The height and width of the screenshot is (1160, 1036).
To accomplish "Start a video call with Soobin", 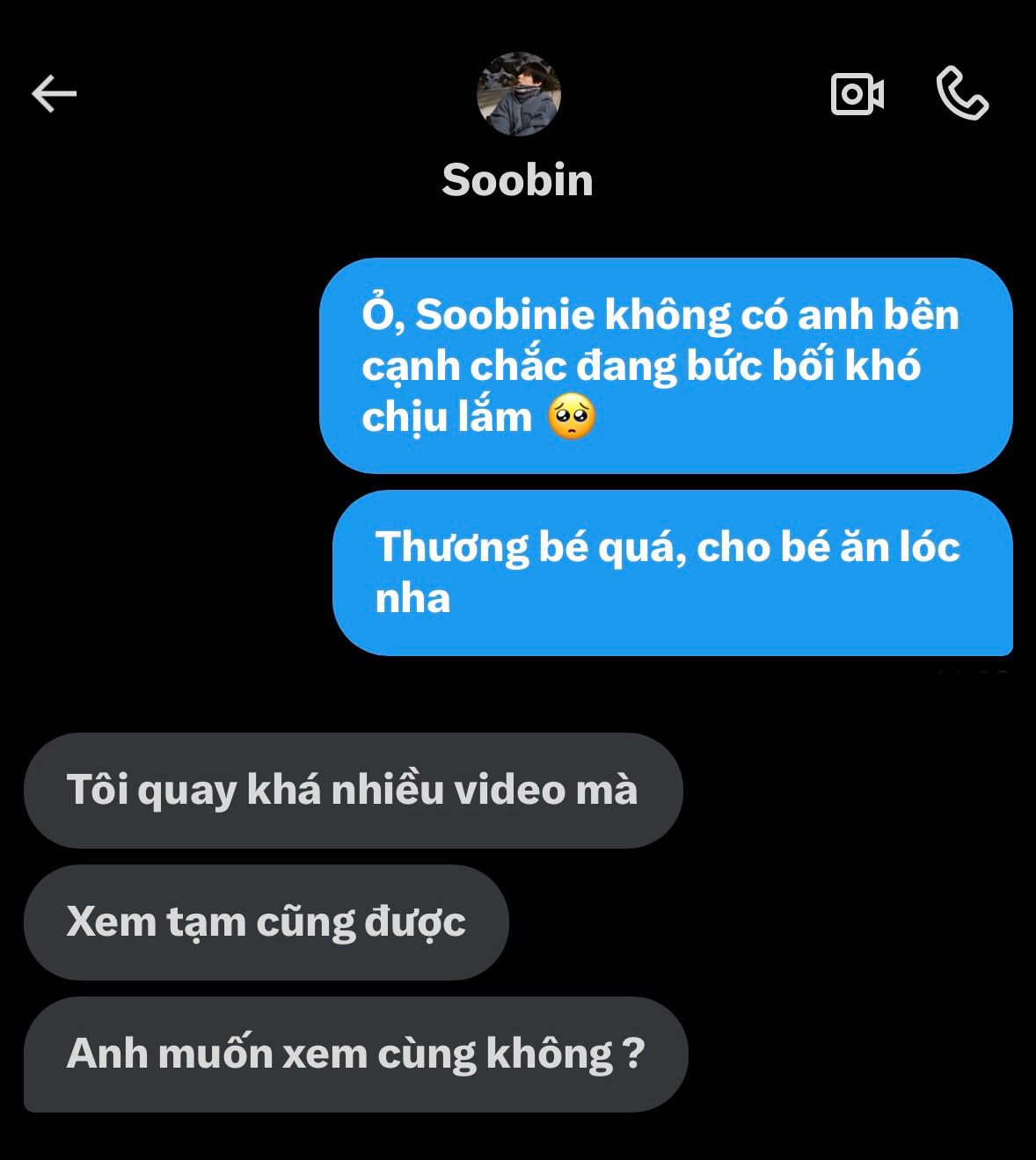I will click(857, 93).
